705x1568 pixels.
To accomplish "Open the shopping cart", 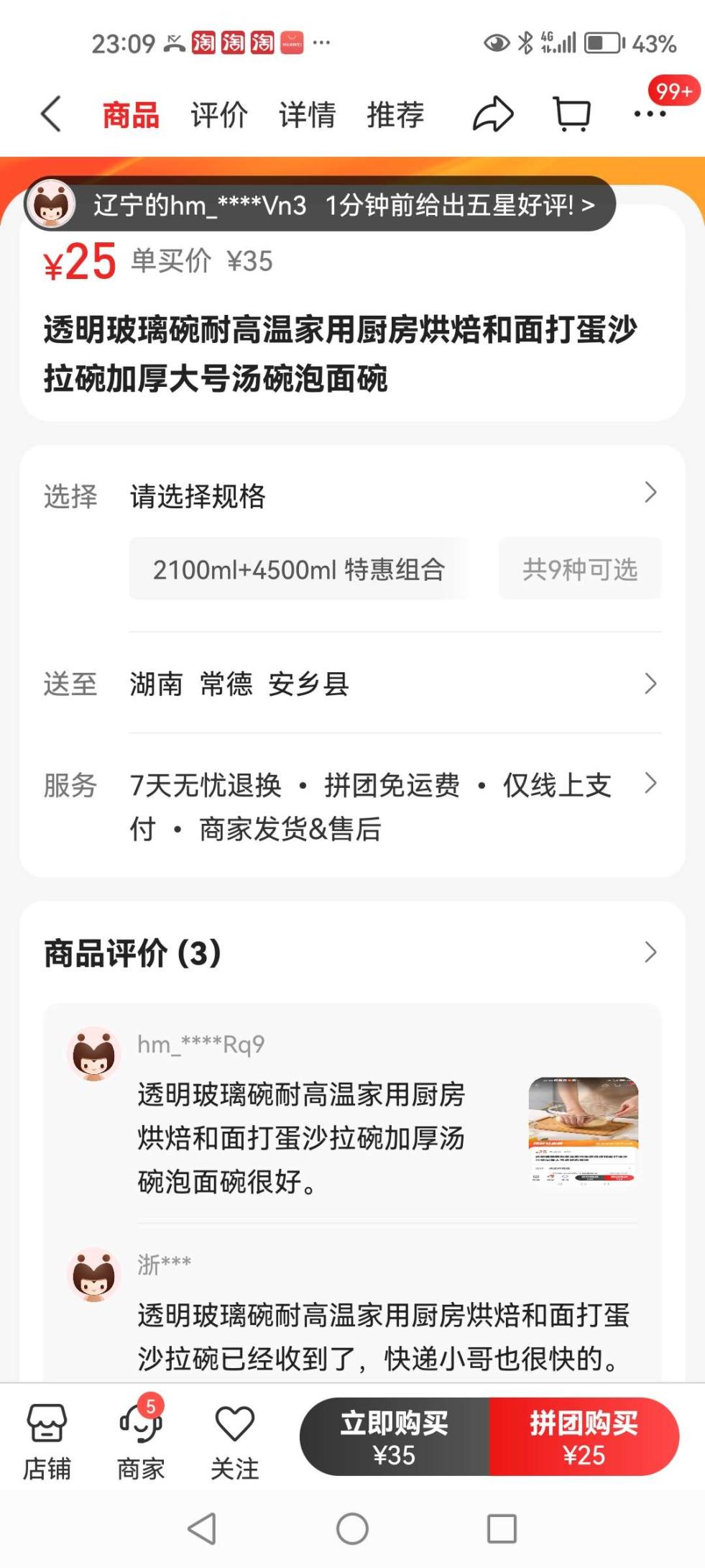I will (x=572, y=114).
